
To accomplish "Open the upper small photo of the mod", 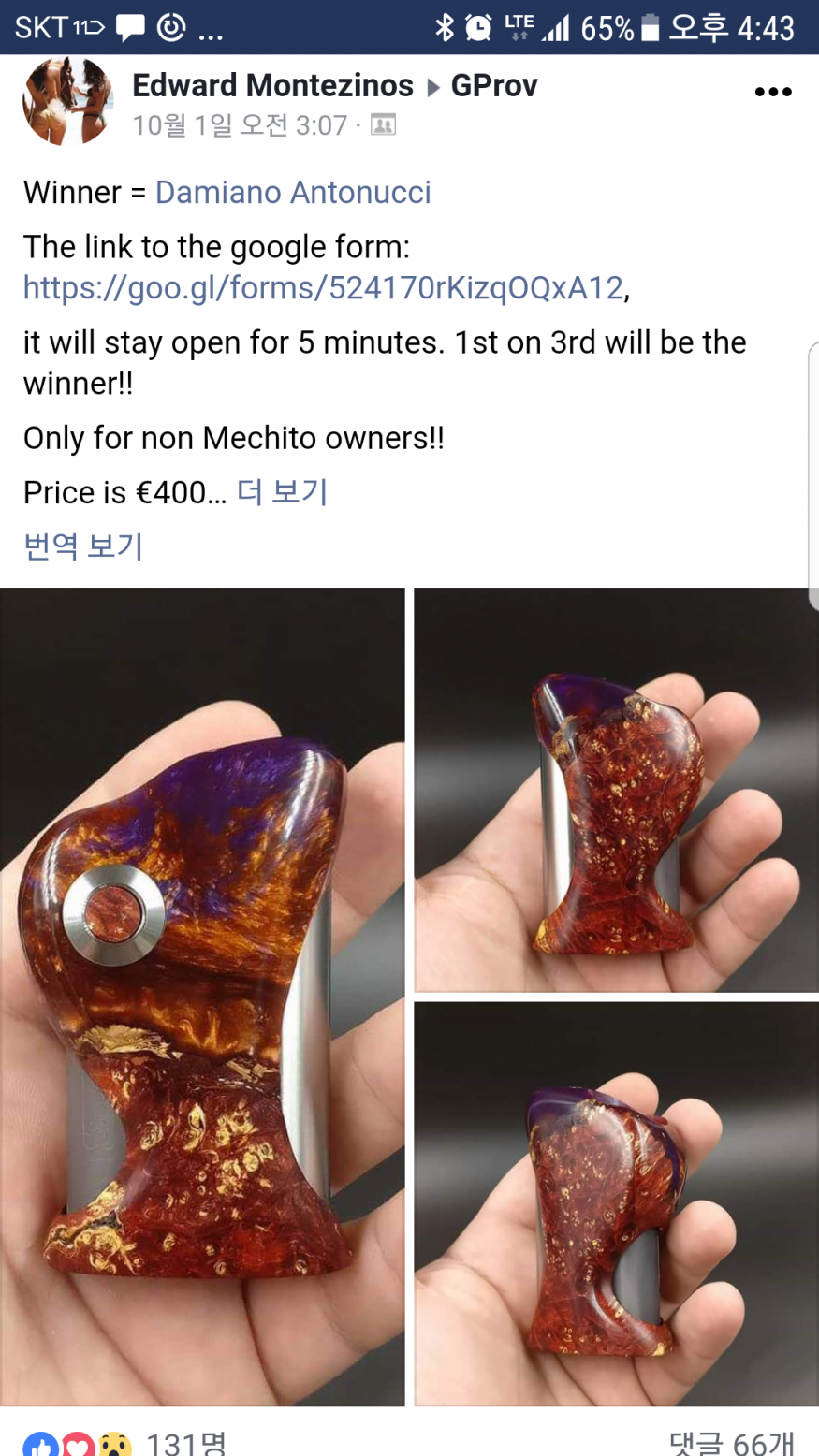I will 616,789.
